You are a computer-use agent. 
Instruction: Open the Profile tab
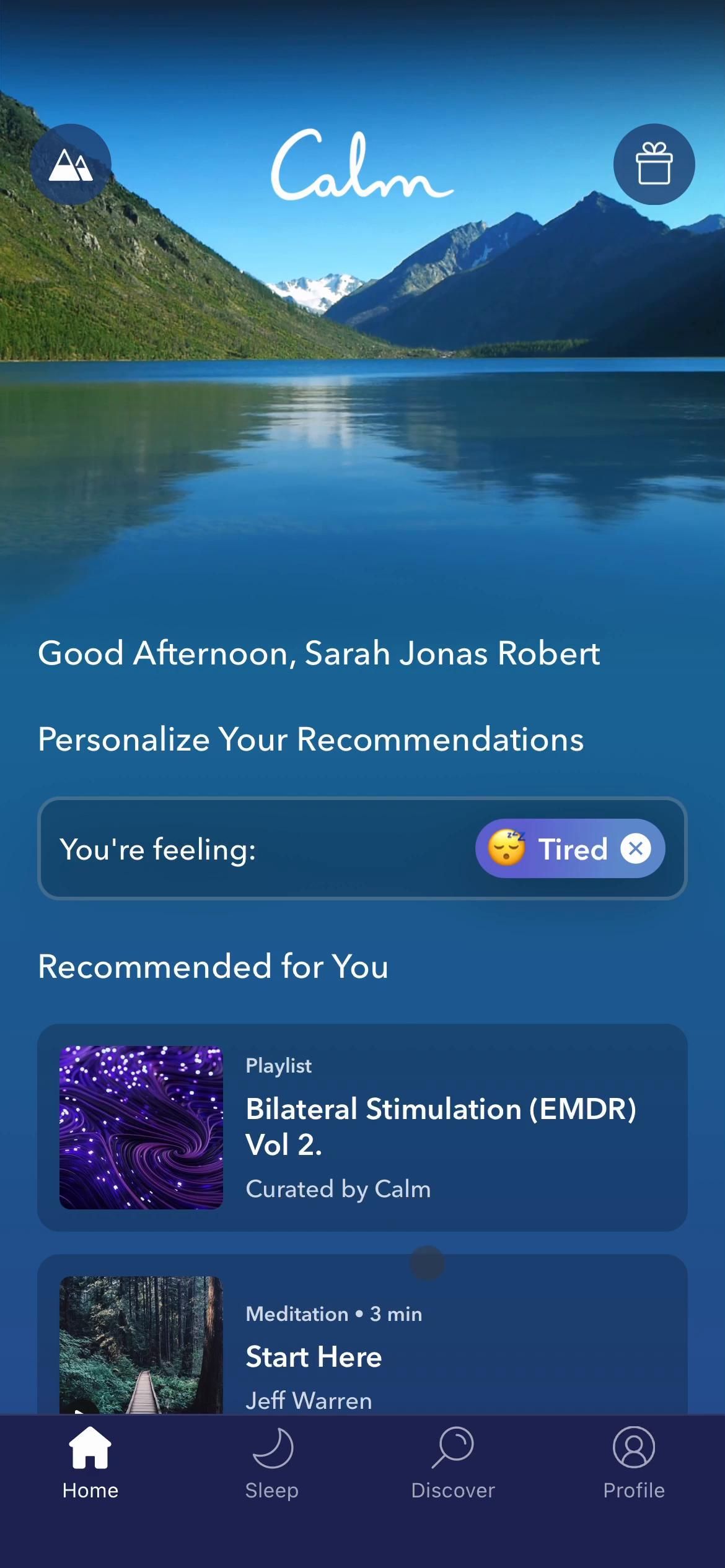pos(634,1463)
